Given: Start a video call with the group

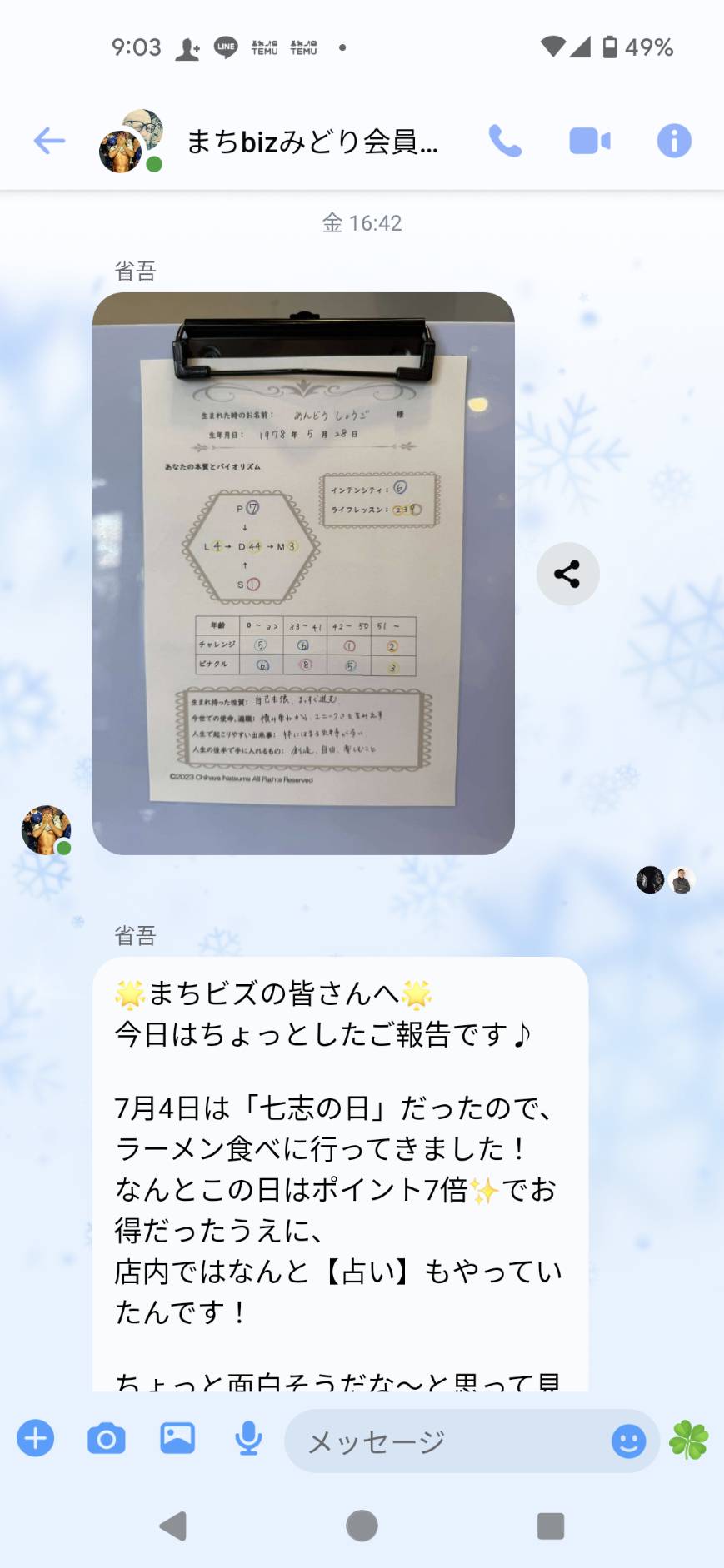Looking at the screenshot, I should point(590,141).
